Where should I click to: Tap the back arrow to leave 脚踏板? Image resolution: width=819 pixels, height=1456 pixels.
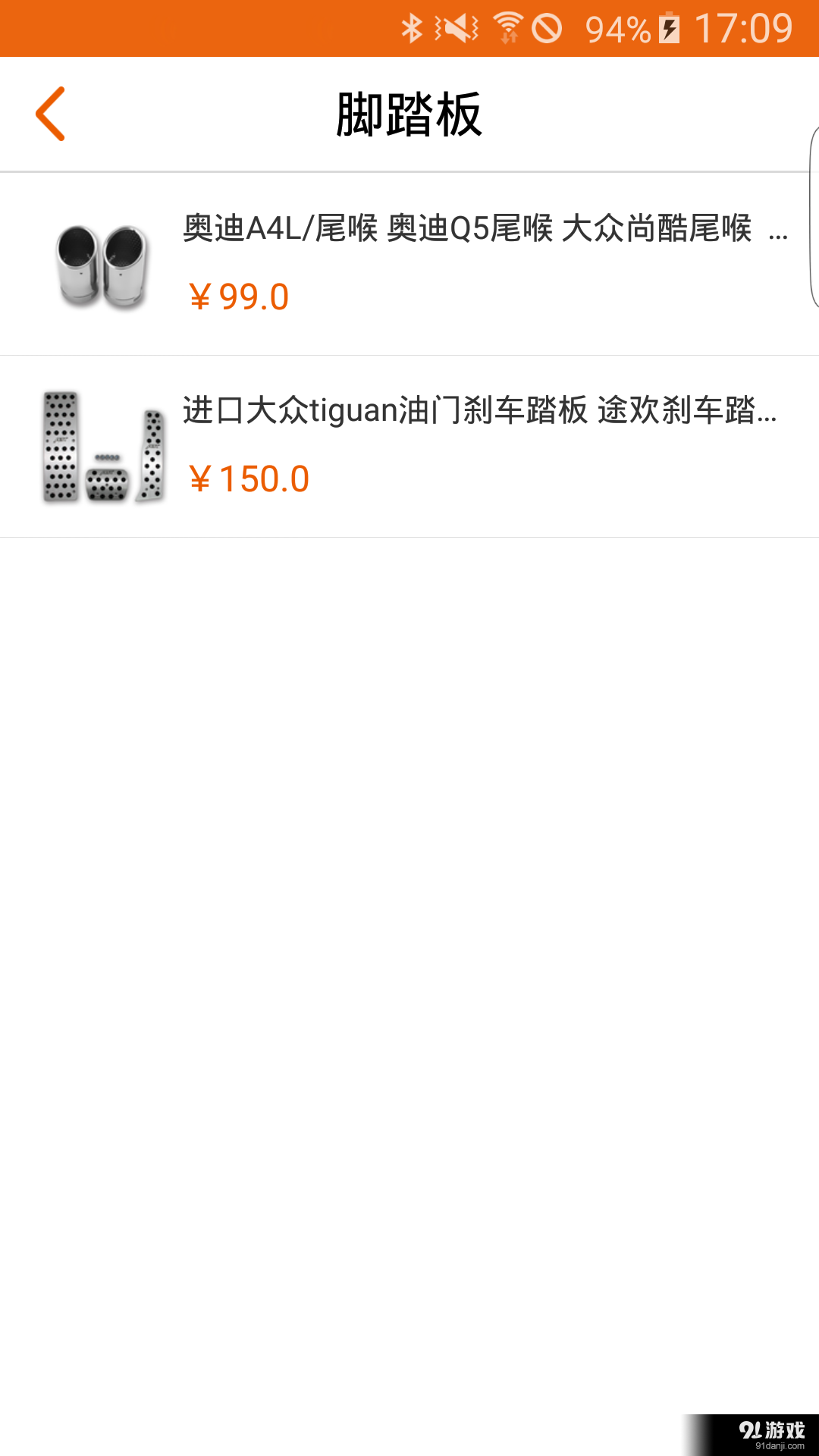point(51,112)
